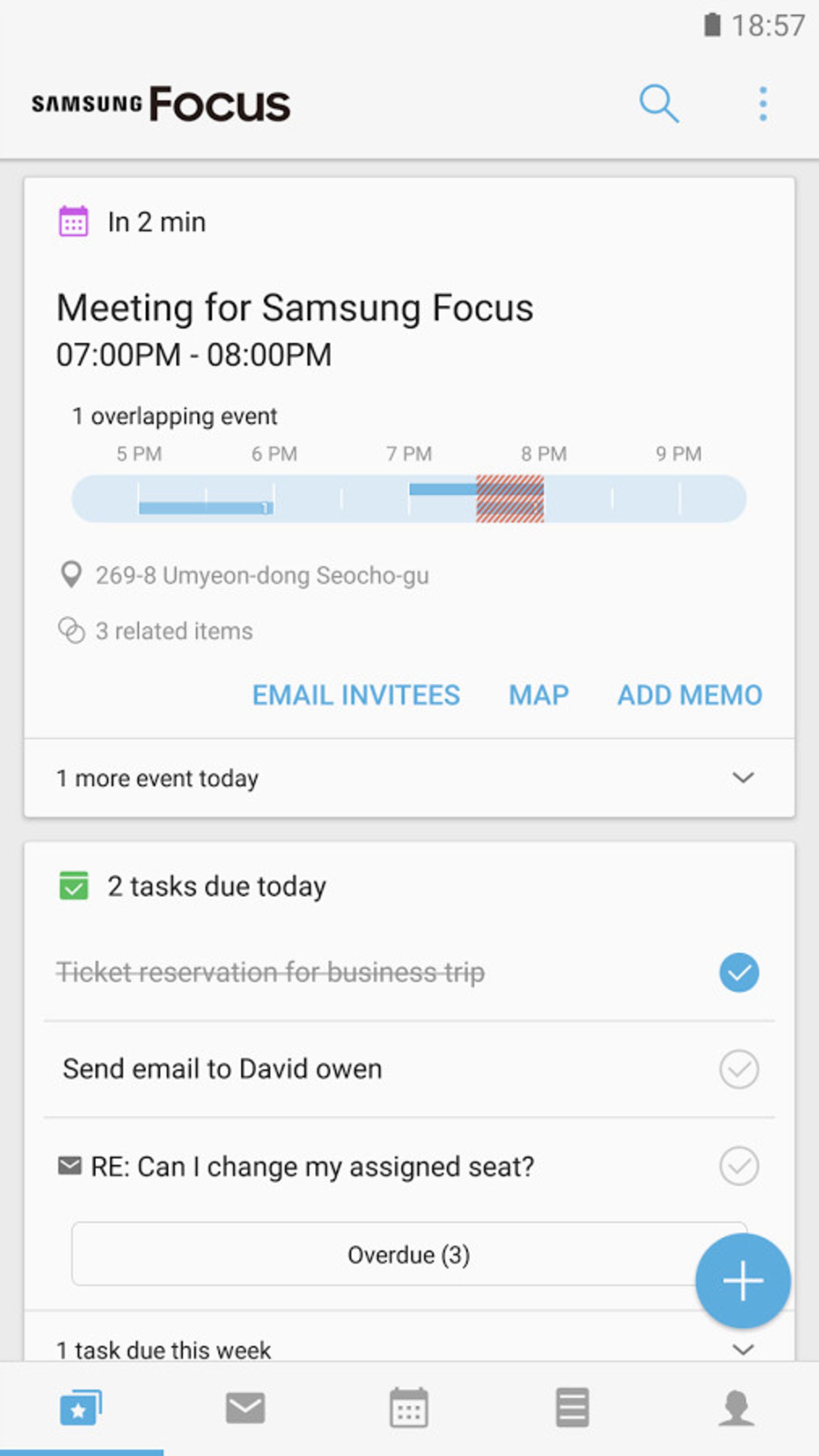Uncheck Ticket reservation for business trip
Image resolution: width=819 pixels, height=1456 pixels.
point(739,973)
